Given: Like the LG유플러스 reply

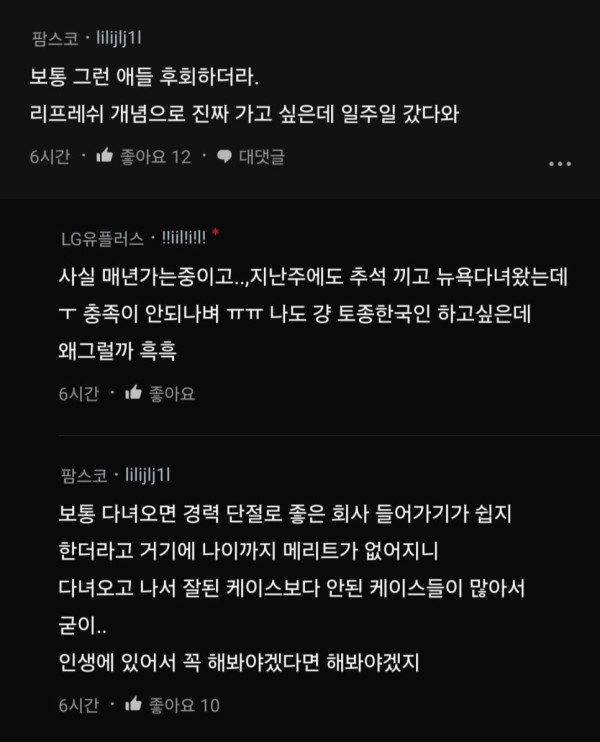Looking at the screenshot, I should point(132,393).
